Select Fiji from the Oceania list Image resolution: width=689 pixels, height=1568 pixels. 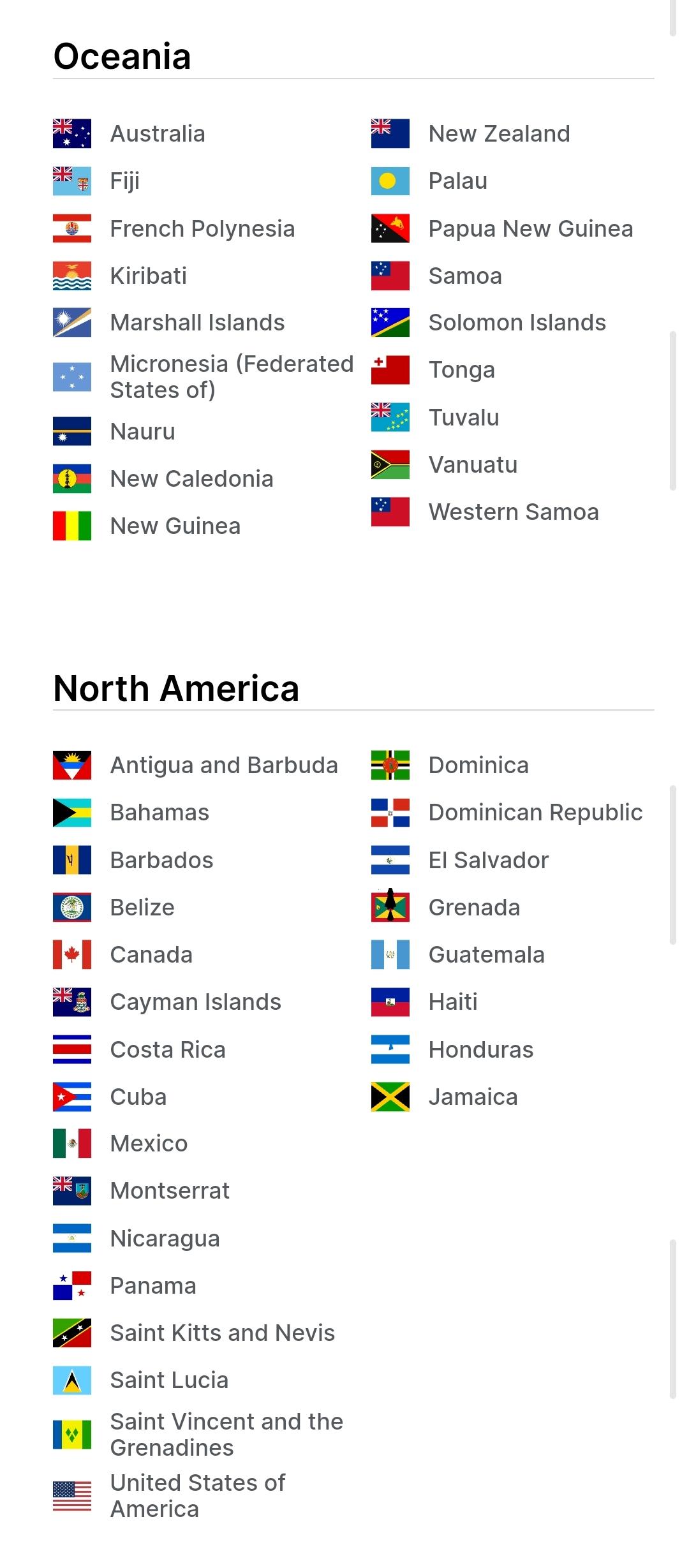124,181
